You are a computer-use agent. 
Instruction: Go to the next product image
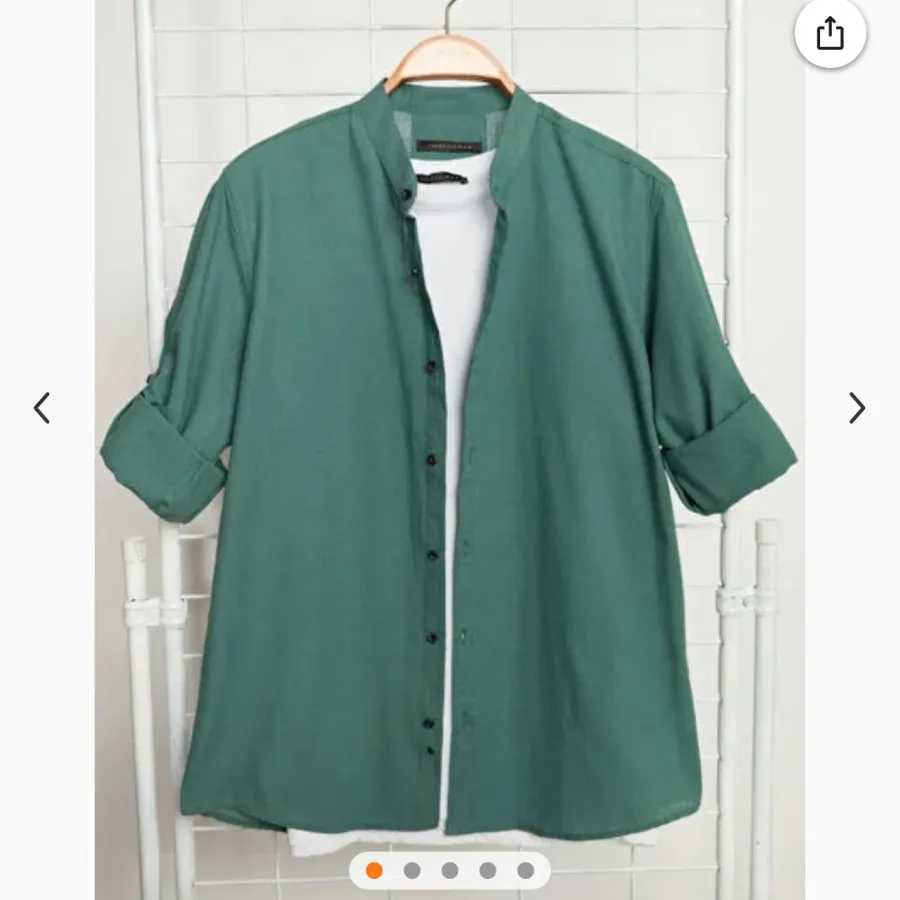click(x=857, y=408)
